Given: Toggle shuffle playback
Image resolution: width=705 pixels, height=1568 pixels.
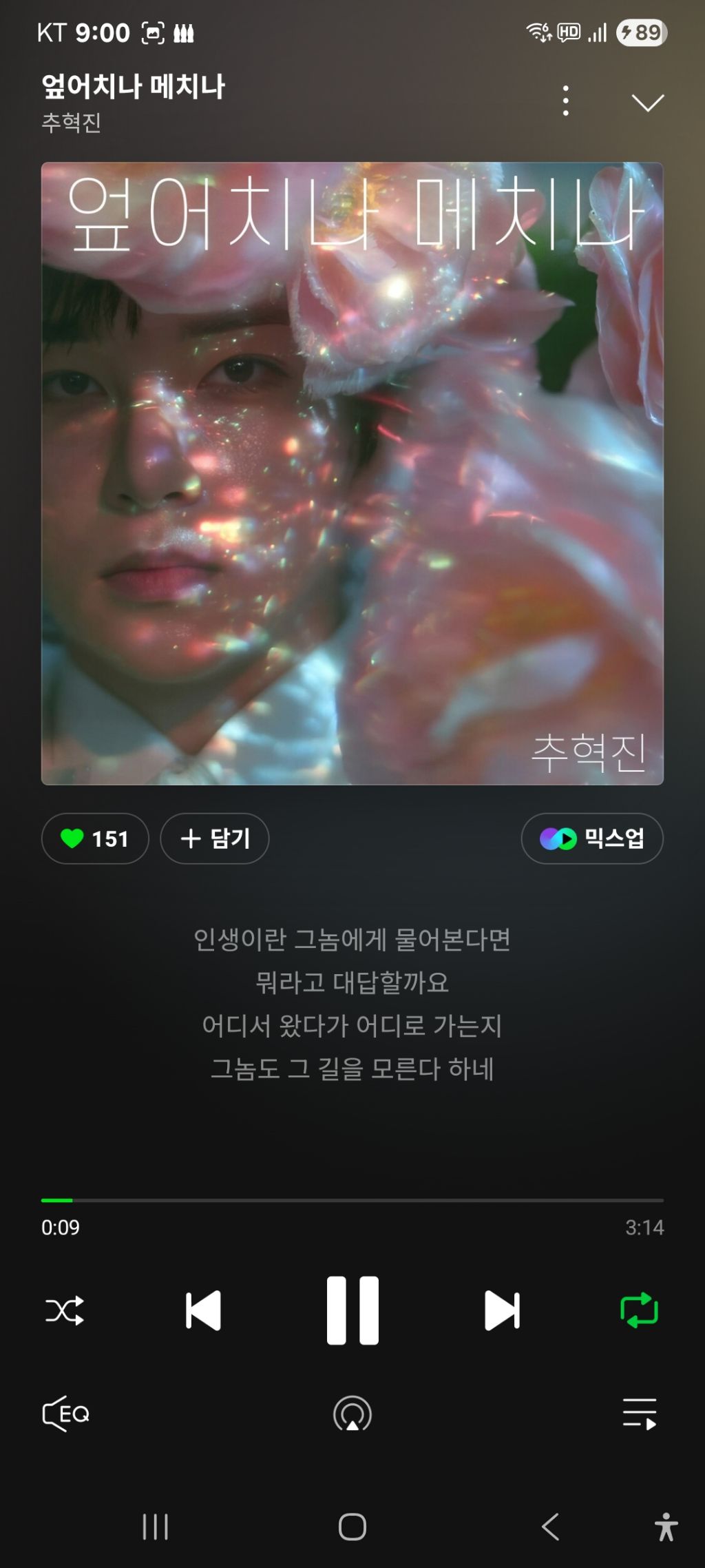Looking at the screenshot, I should tap(65, 1310).
